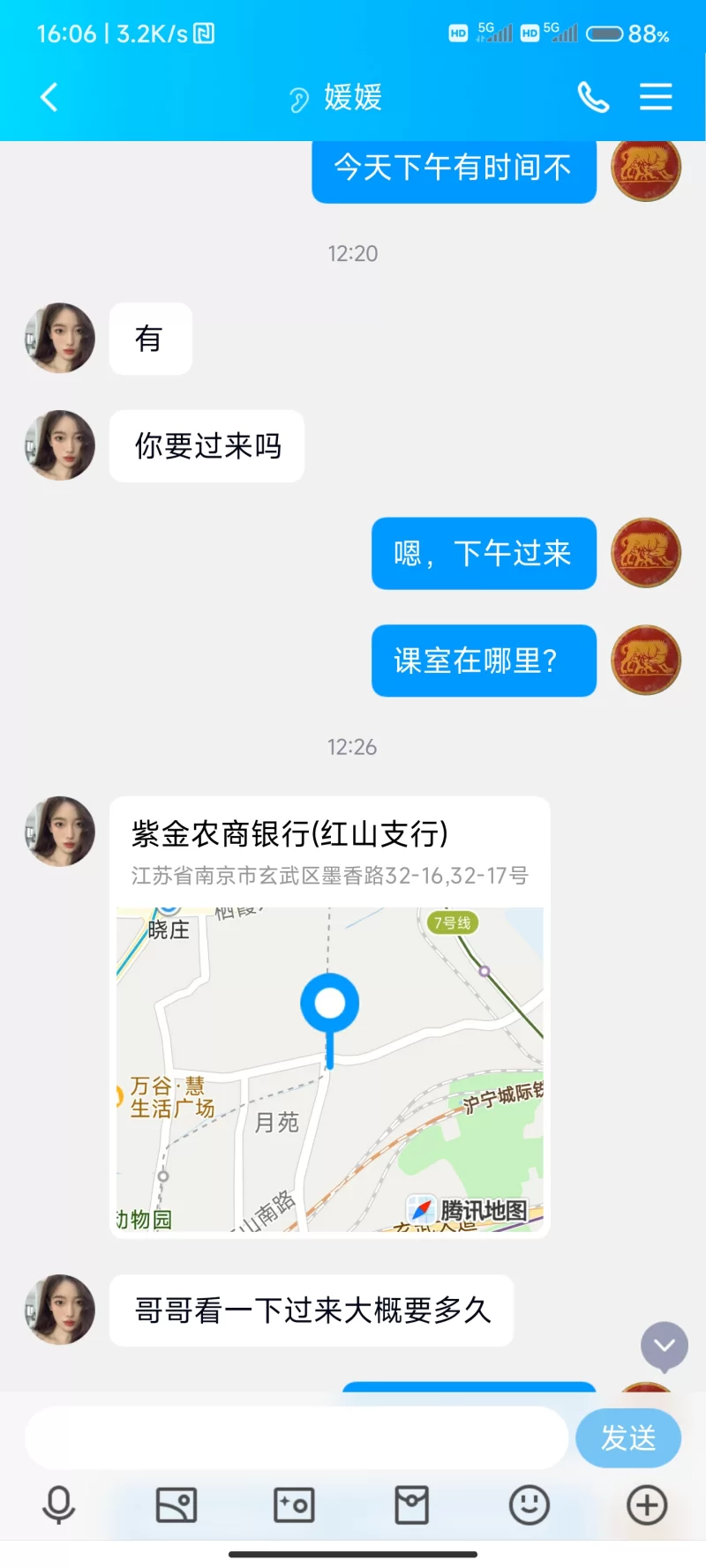Expand more options with the plus icon
Viewport: 706px width, 1568px height.
[647, 1505]
